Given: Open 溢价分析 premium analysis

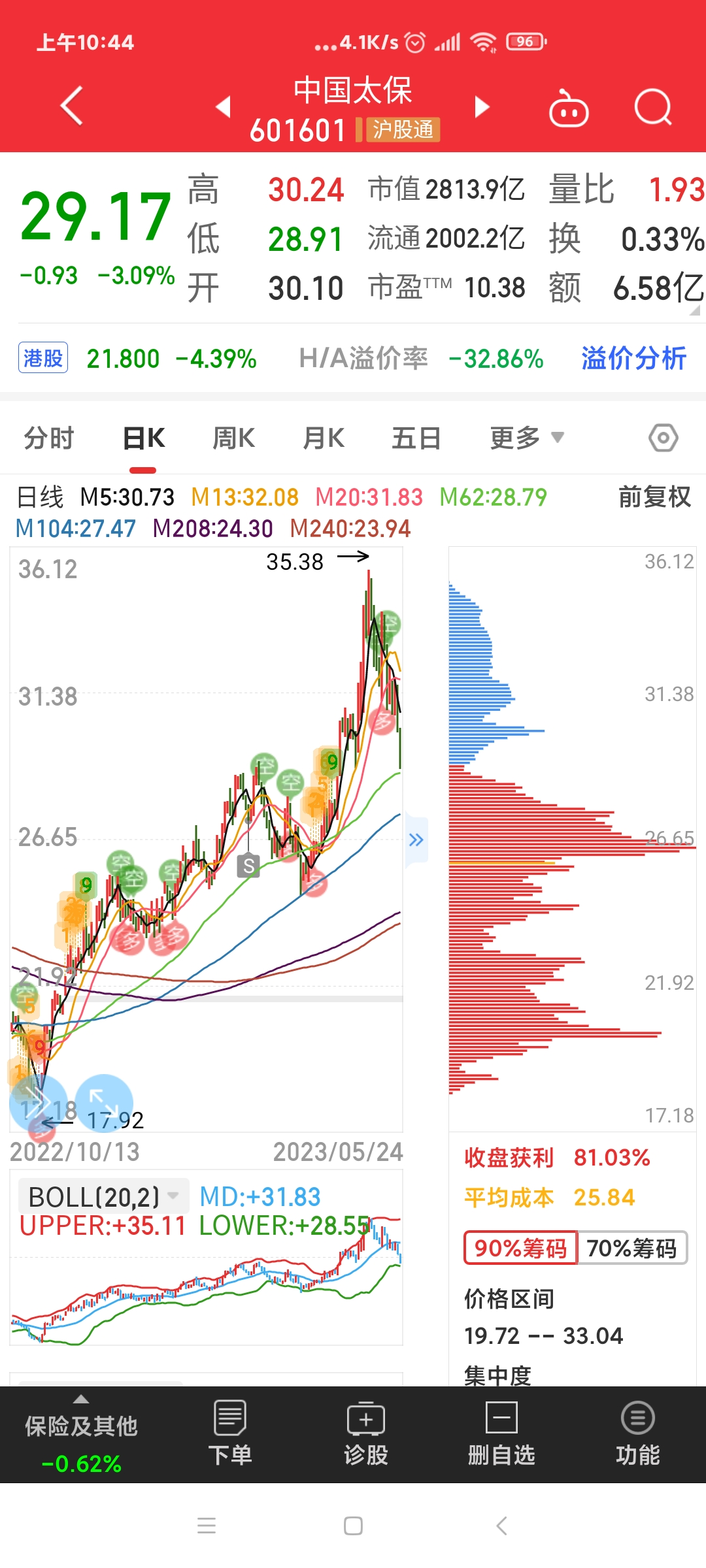Looking at the screenshot, I should pos(633,359).
